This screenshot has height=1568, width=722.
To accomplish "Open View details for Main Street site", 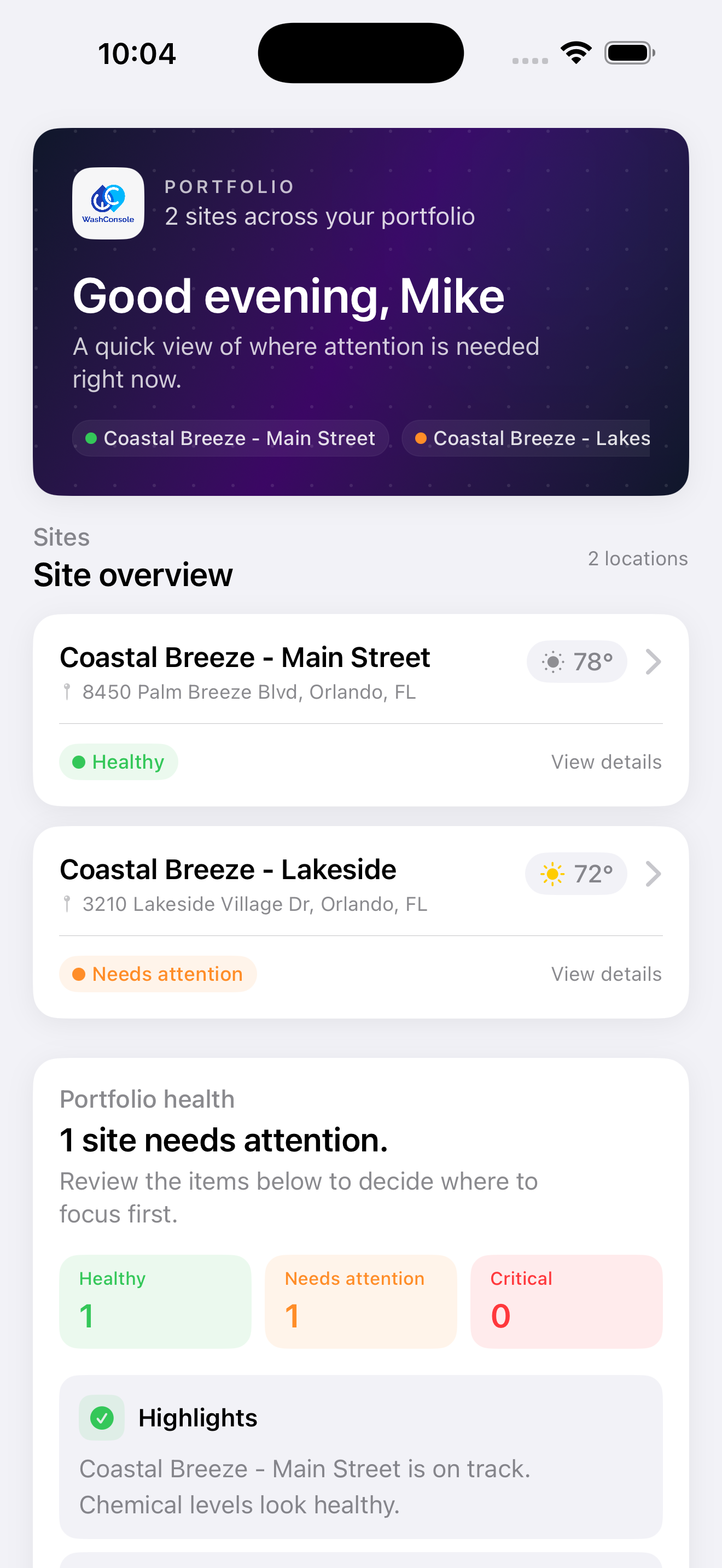I will (605, 762).
